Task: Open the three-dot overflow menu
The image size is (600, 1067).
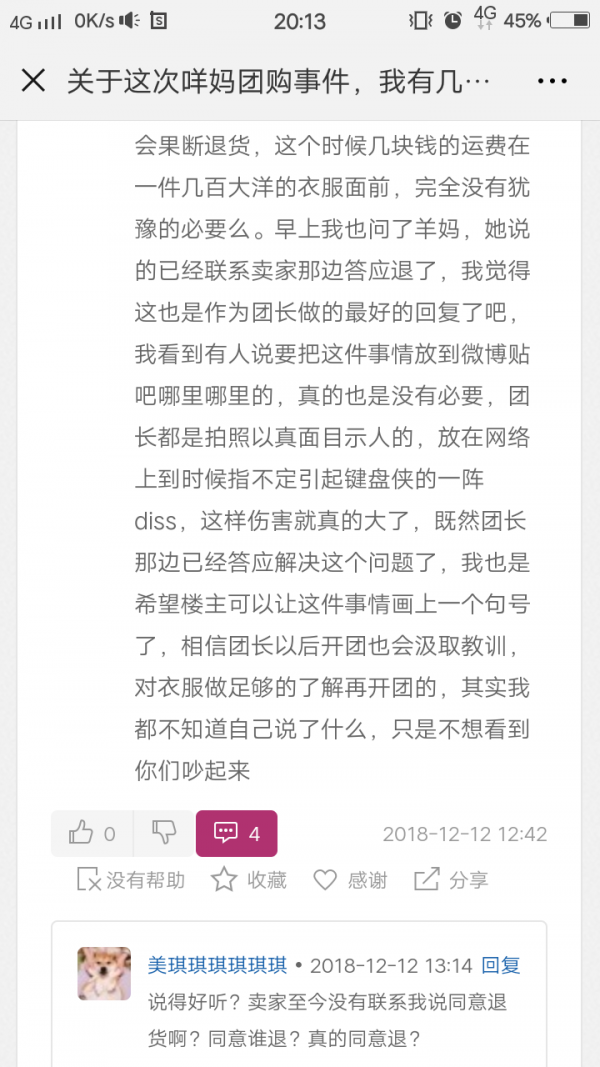Action: click(552, 81)
